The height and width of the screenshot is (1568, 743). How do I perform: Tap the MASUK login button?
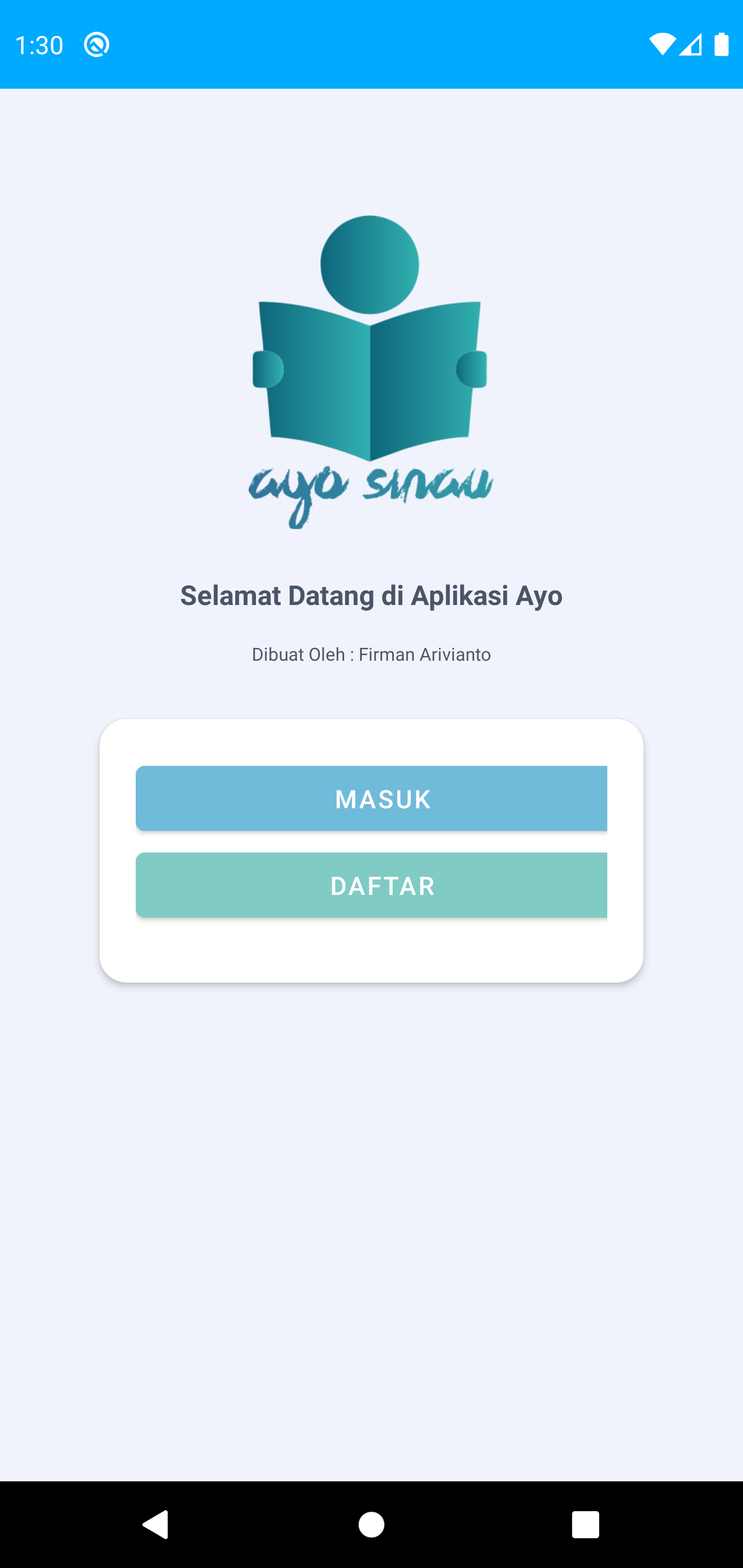372,798
